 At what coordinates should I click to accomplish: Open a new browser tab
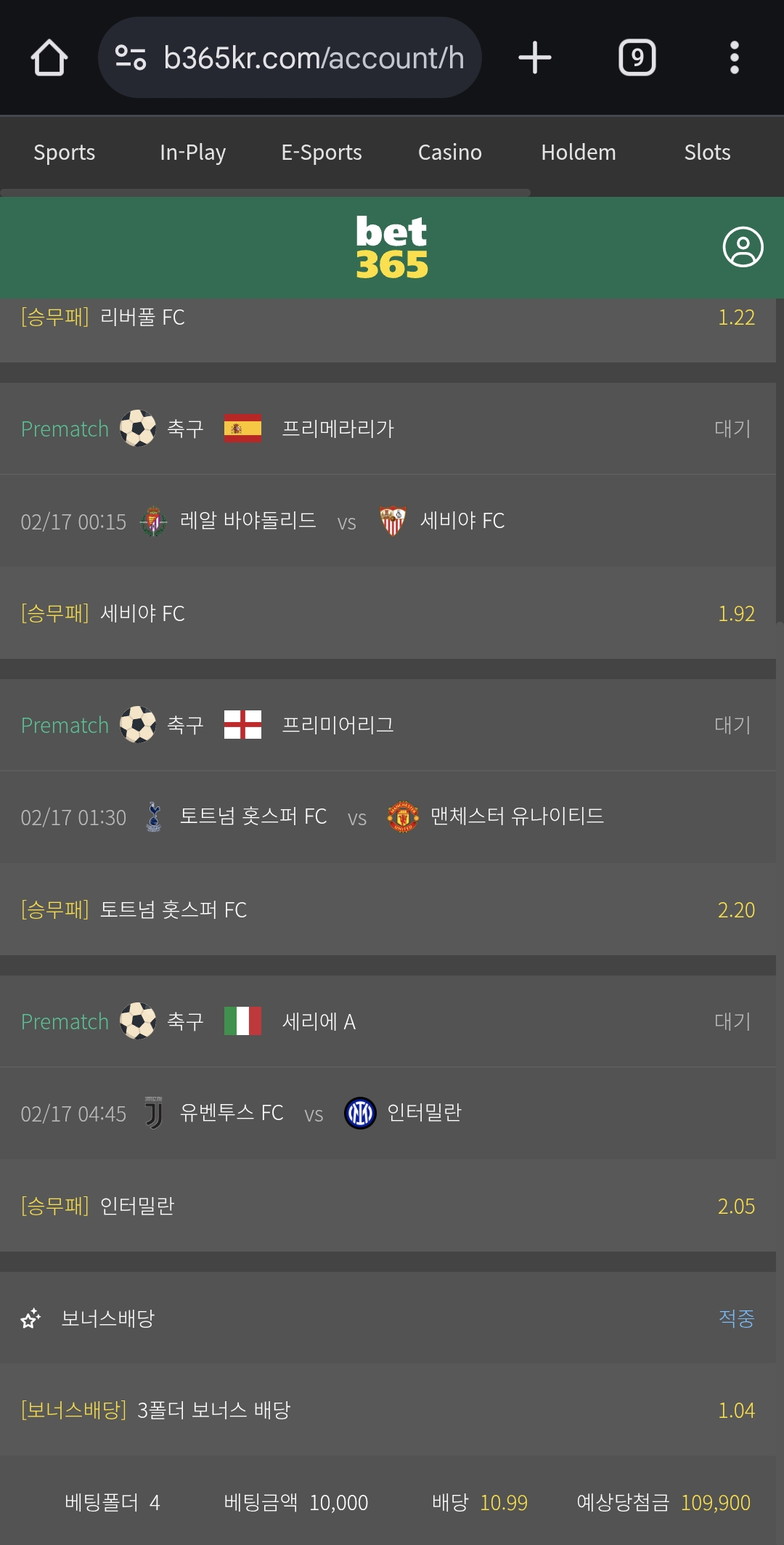click(535, 58)
